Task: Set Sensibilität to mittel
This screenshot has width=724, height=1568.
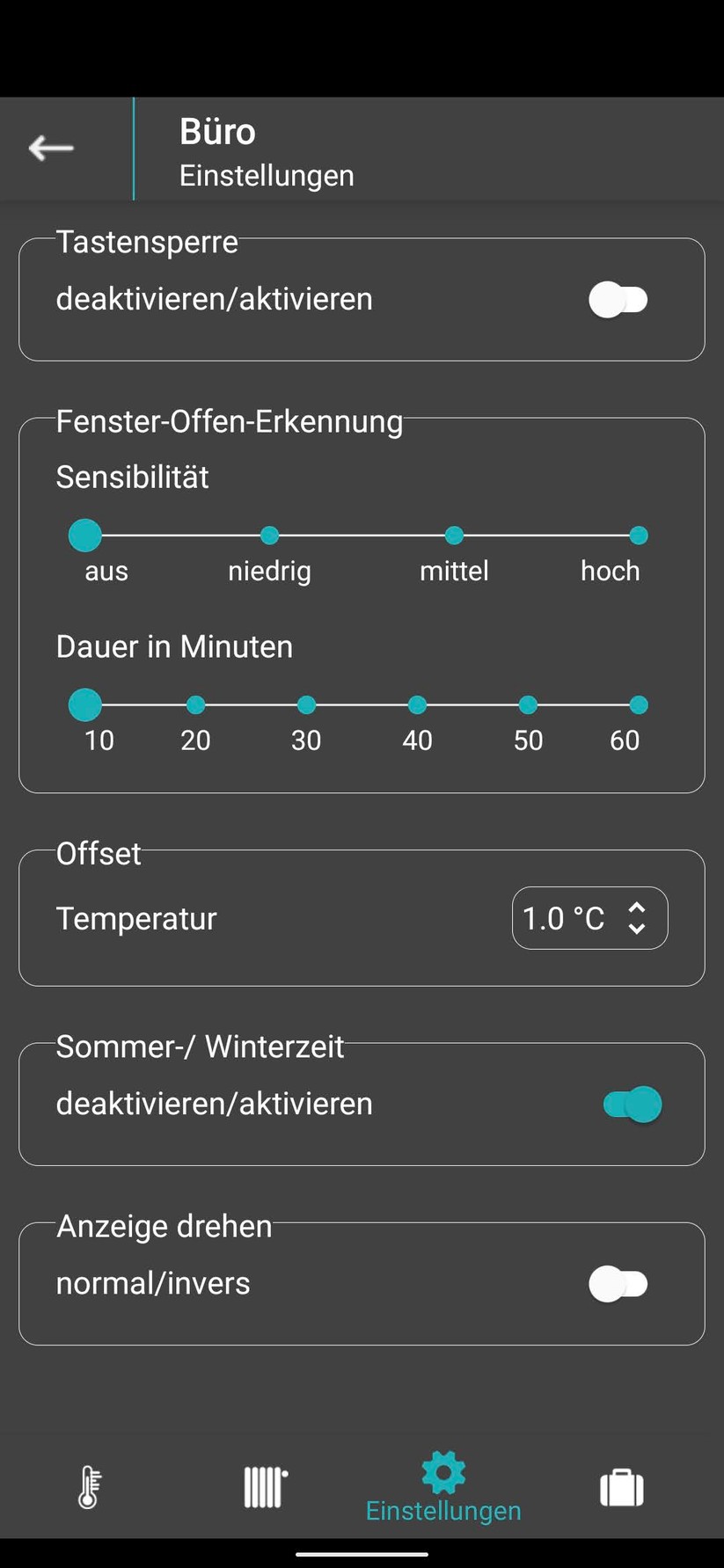Action: click(454, 536)
